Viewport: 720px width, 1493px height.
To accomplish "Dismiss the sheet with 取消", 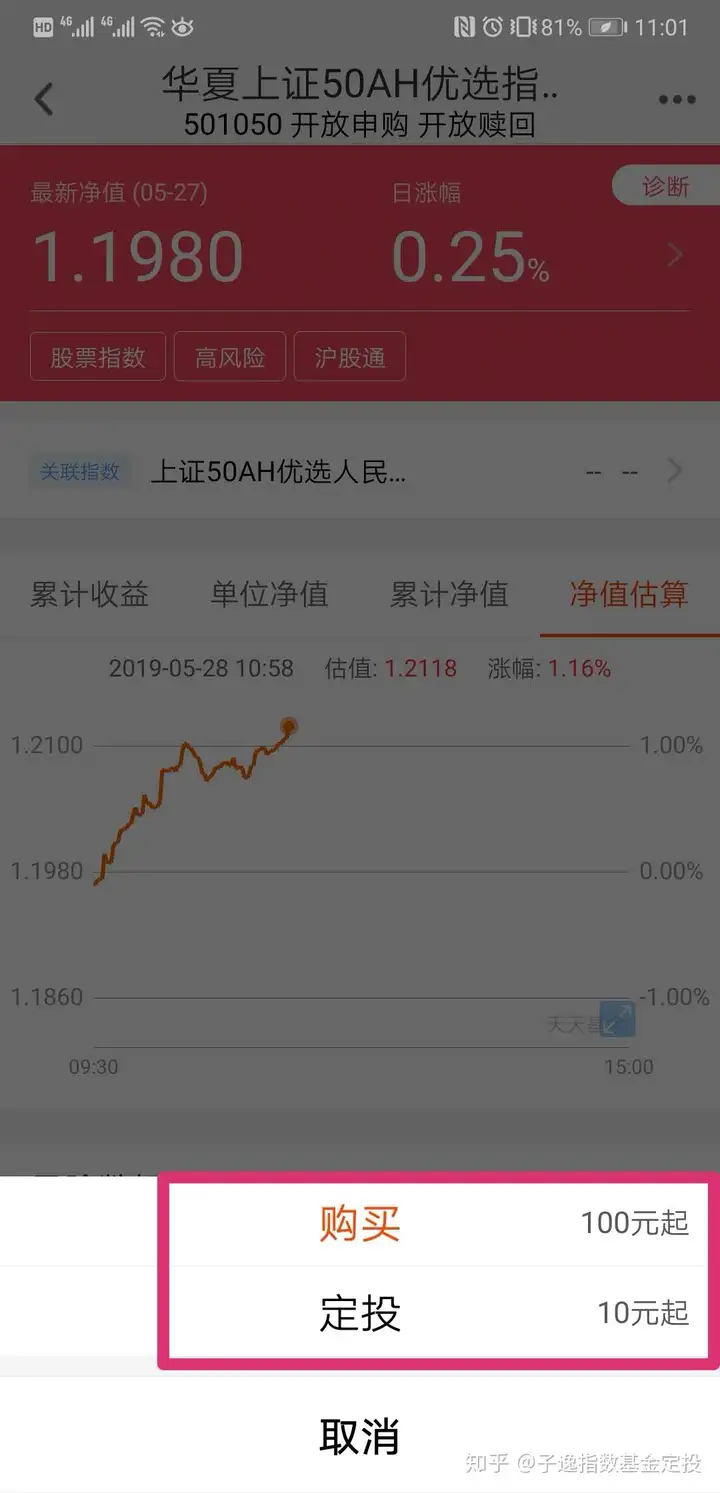I will point(360,1436).
